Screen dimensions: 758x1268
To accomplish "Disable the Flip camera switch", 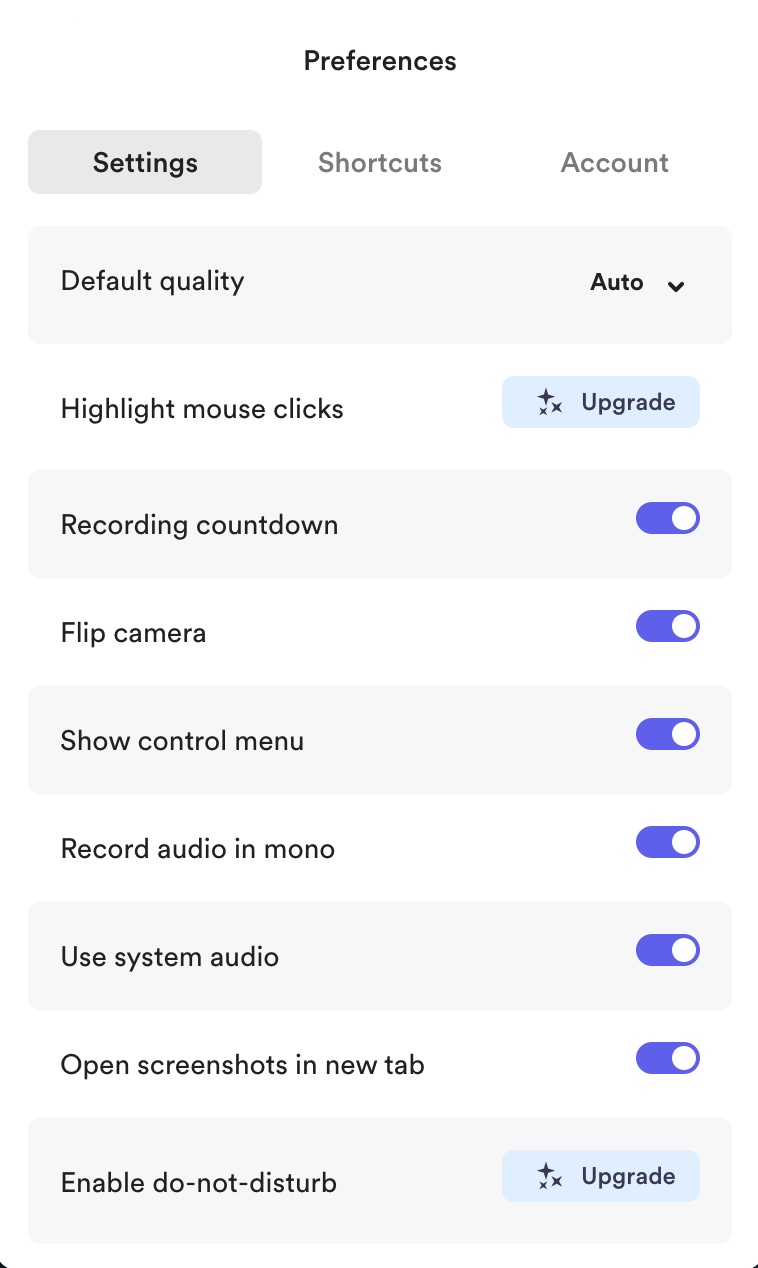I will 667,627.
